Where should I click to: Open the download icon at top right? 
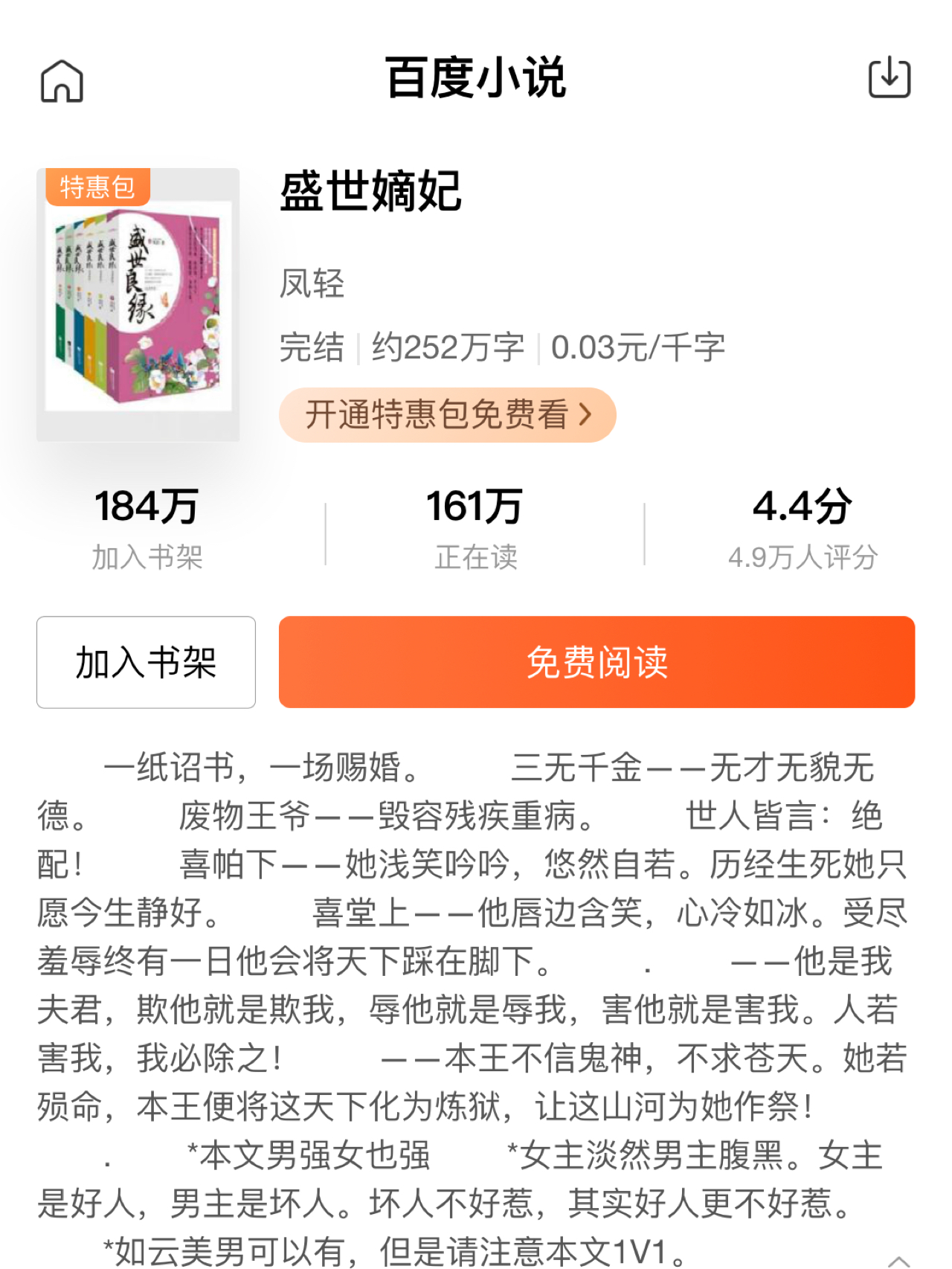click(x=890, y=79)
